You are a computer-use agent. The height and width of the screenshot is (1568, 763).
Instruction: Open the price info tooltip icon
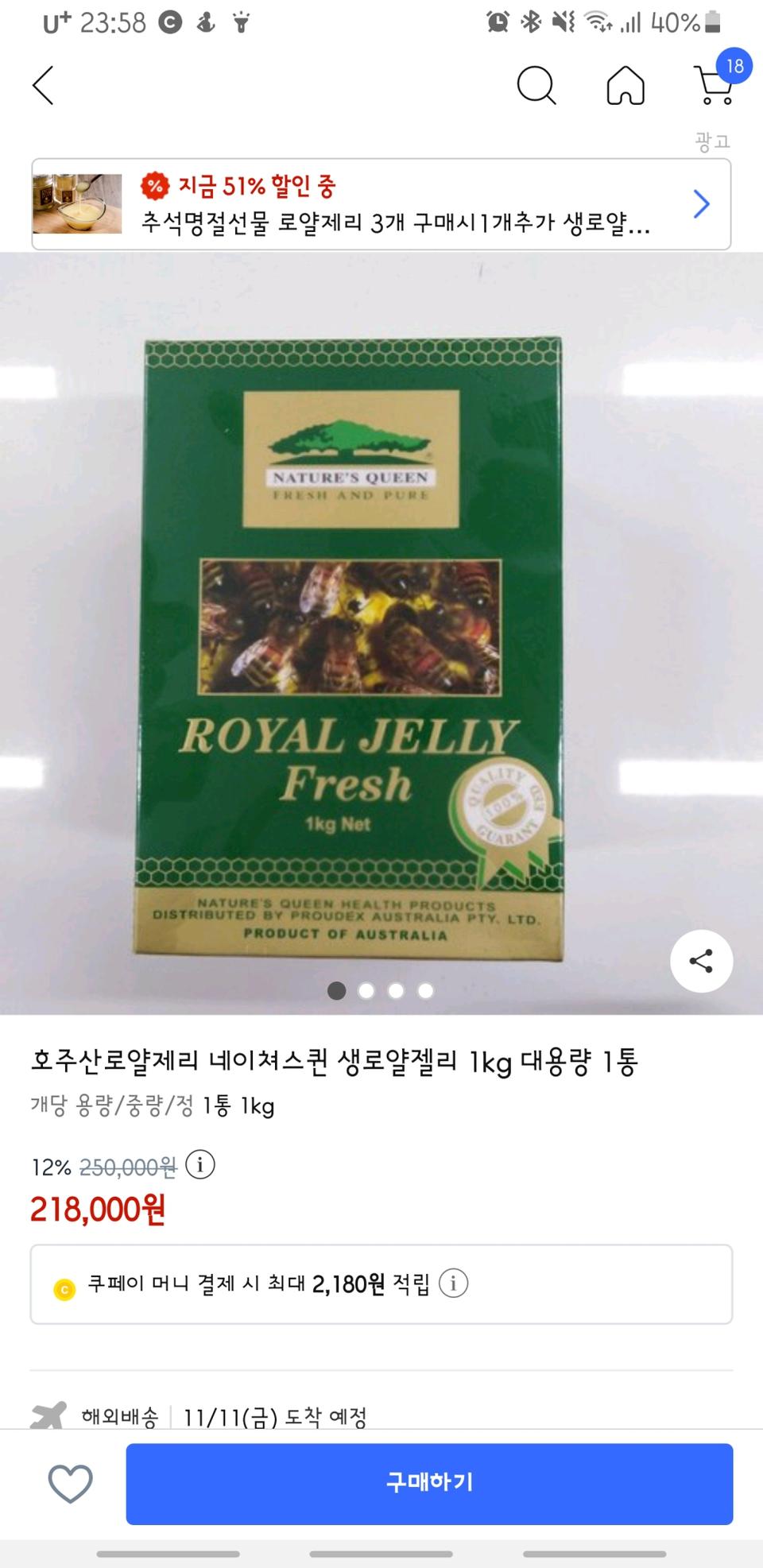pos(201,1165)
